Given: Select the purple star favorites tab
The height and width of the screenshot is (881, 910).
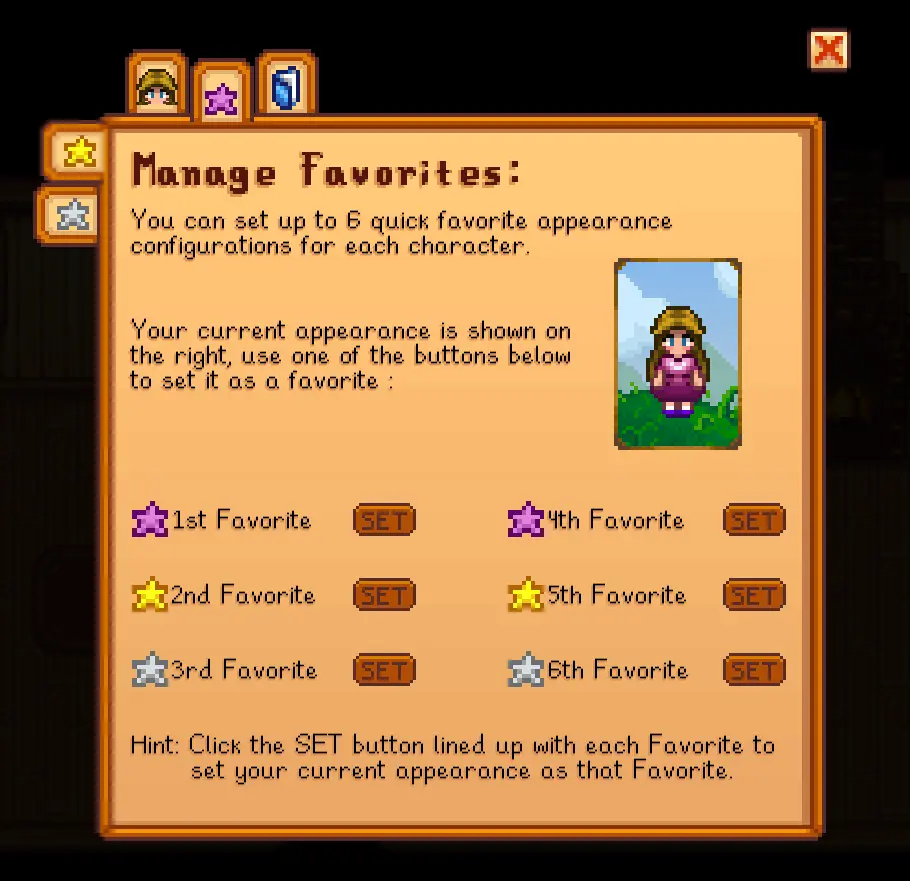Looking at the screenshot, I should 221,96.
